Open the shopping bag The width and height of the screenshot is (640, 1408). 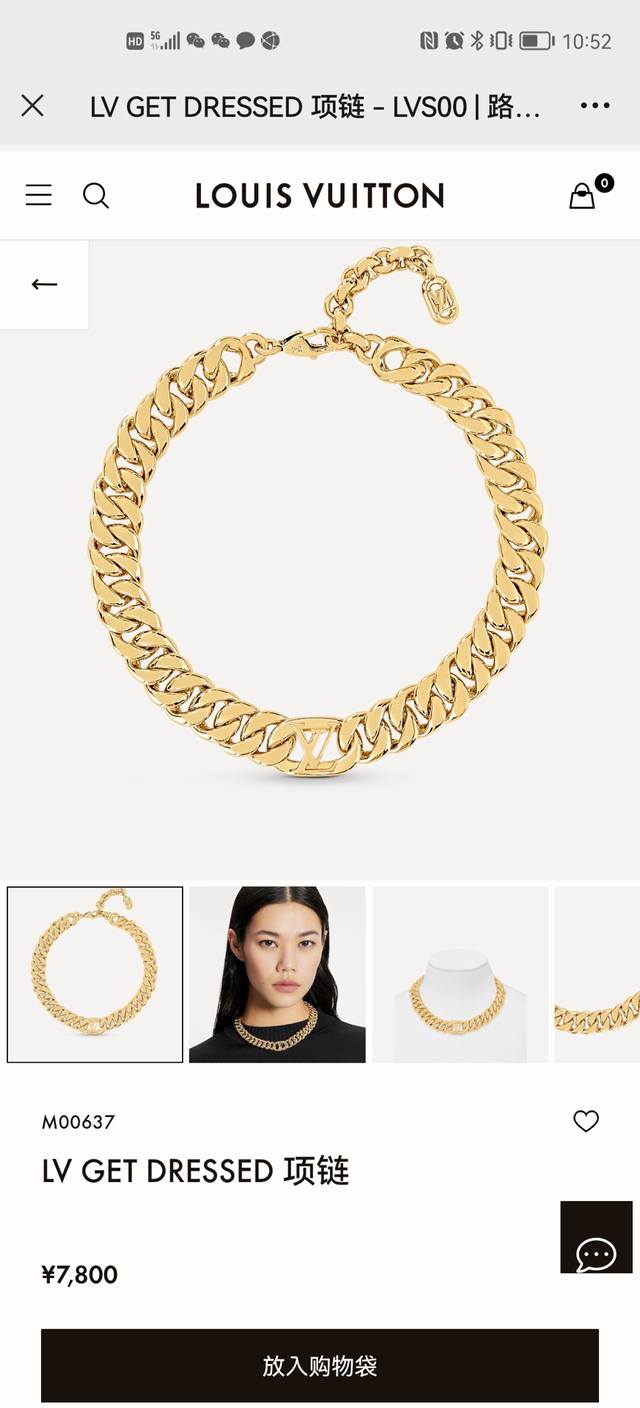coord(583,195)
